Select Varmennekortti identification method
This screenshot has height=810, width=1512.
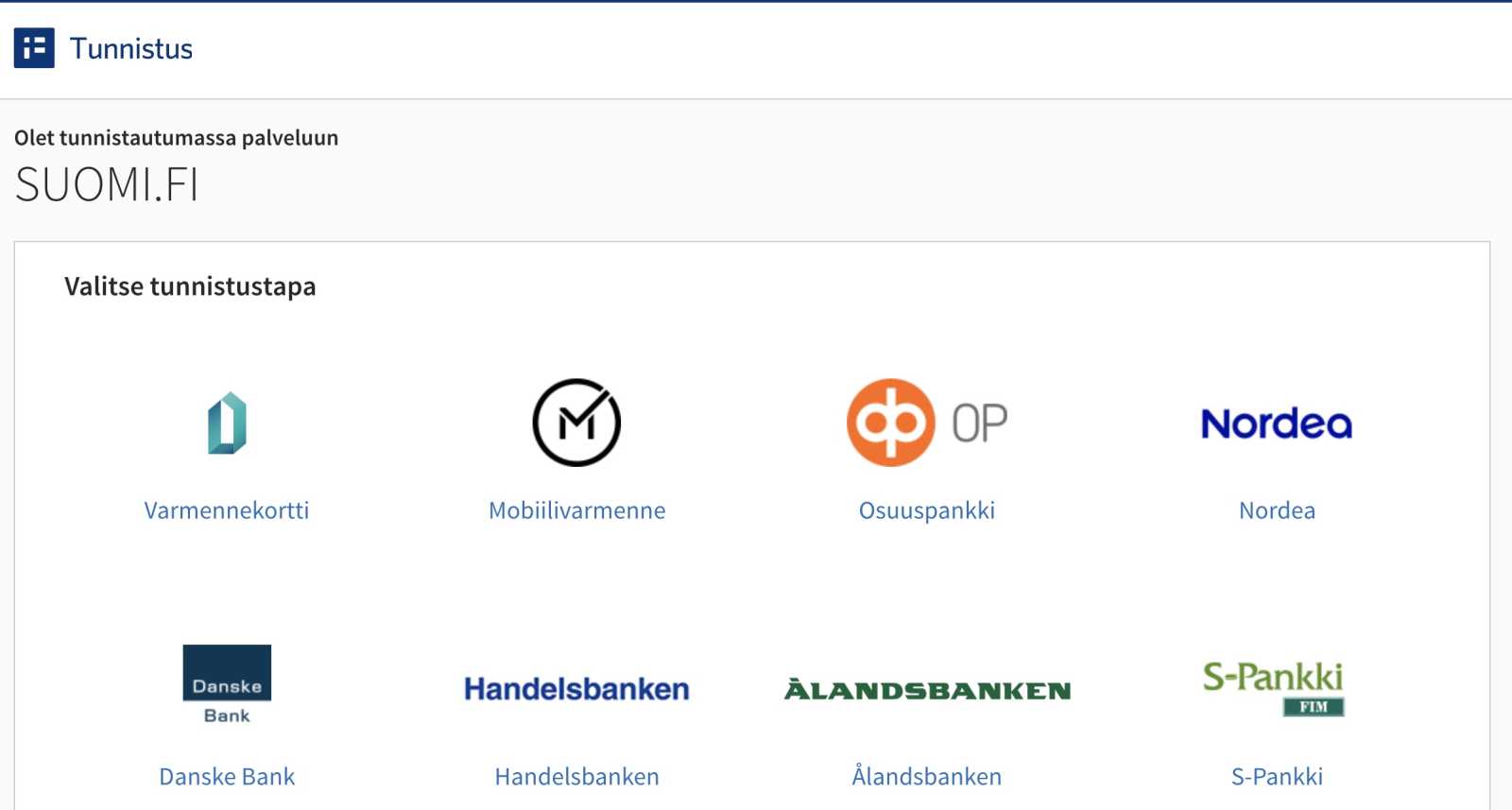227,510
